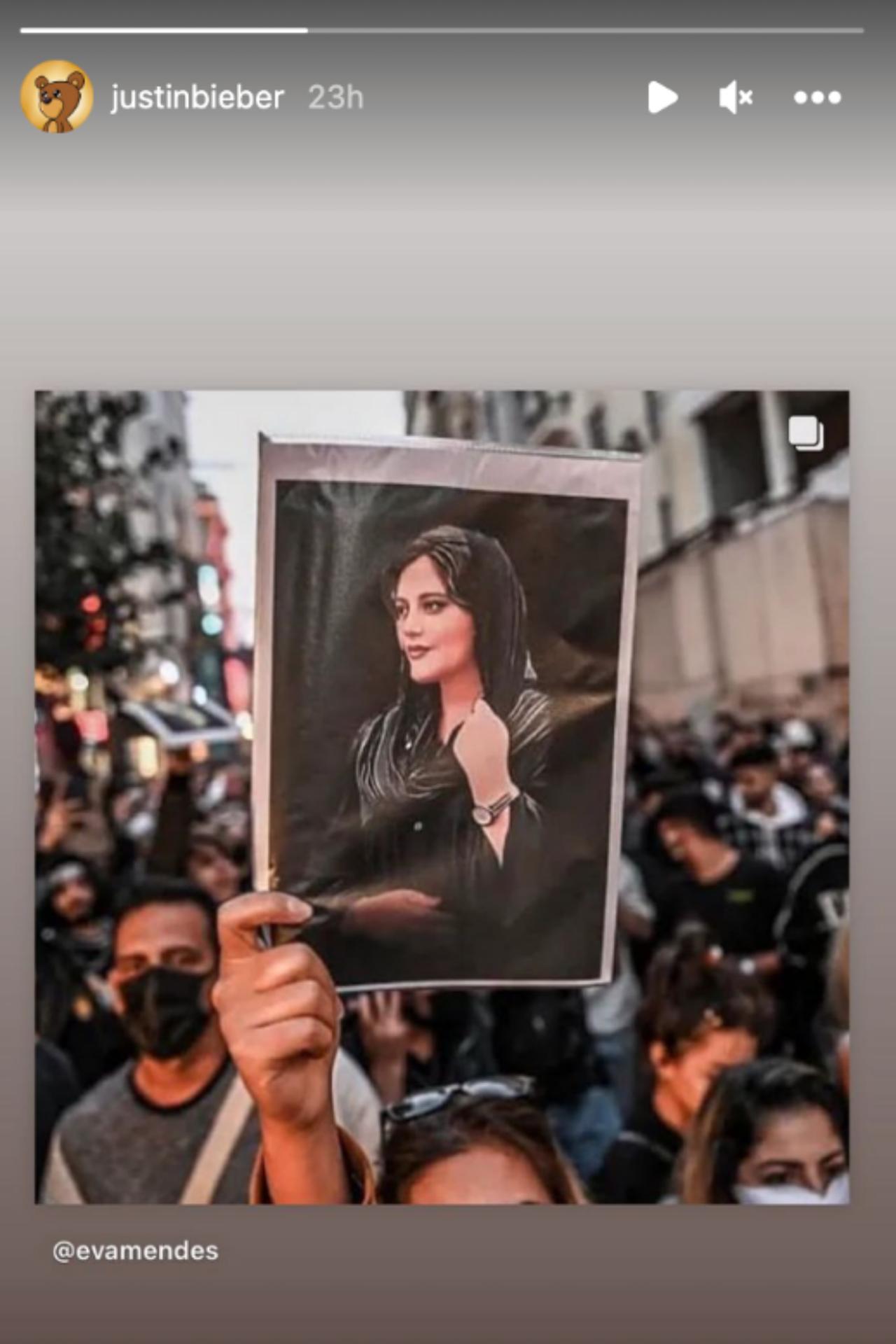The width and height of the screenshot is (896, 1344).
Task: Open justinbieber's profile picture
Action: point(57,97)
